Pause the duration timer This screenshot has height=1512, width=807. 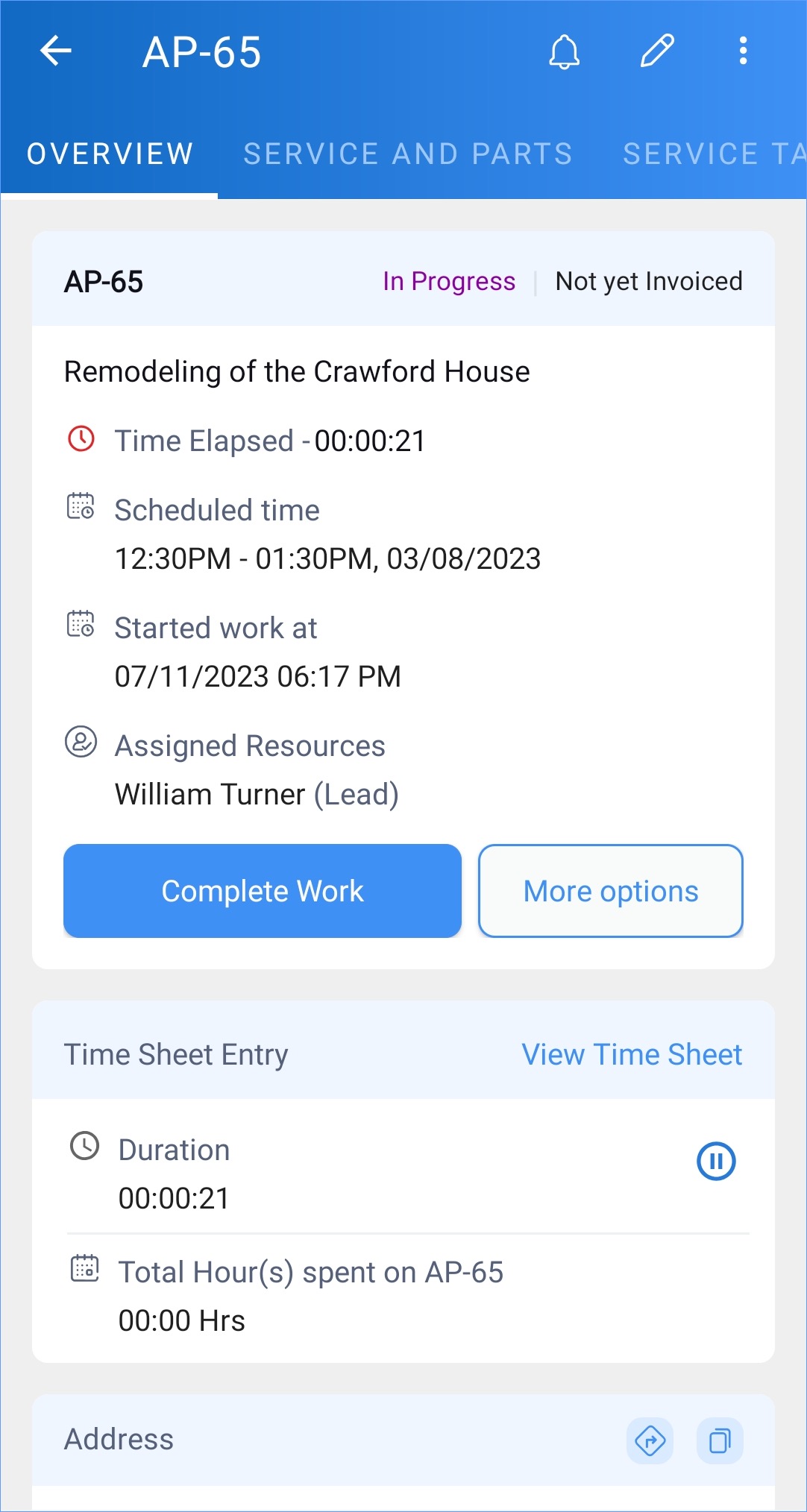click(x=716, y=1161)
